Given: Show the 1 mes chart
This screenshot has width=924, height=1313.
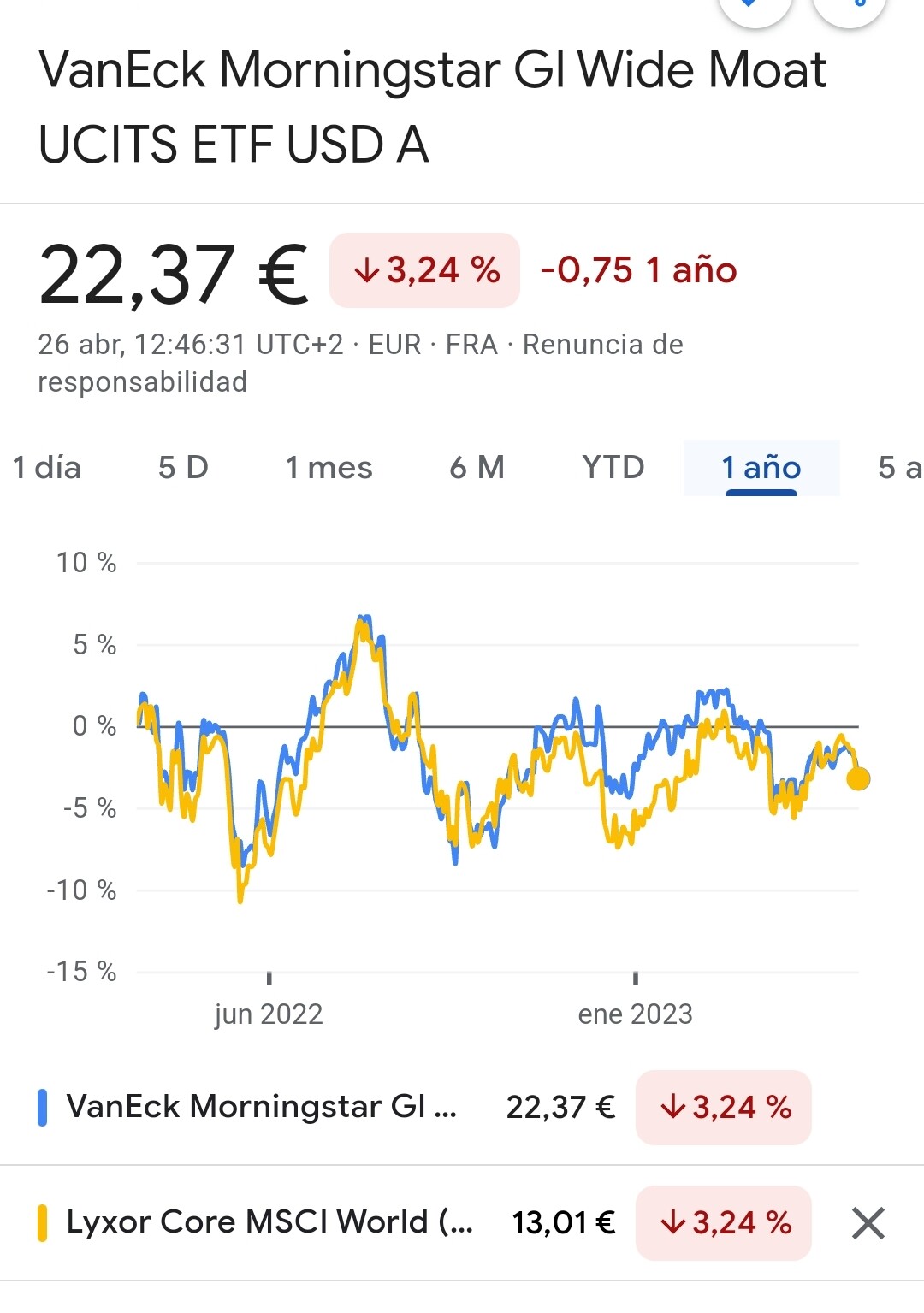Looking at the screenshot, I should point(329,468).
